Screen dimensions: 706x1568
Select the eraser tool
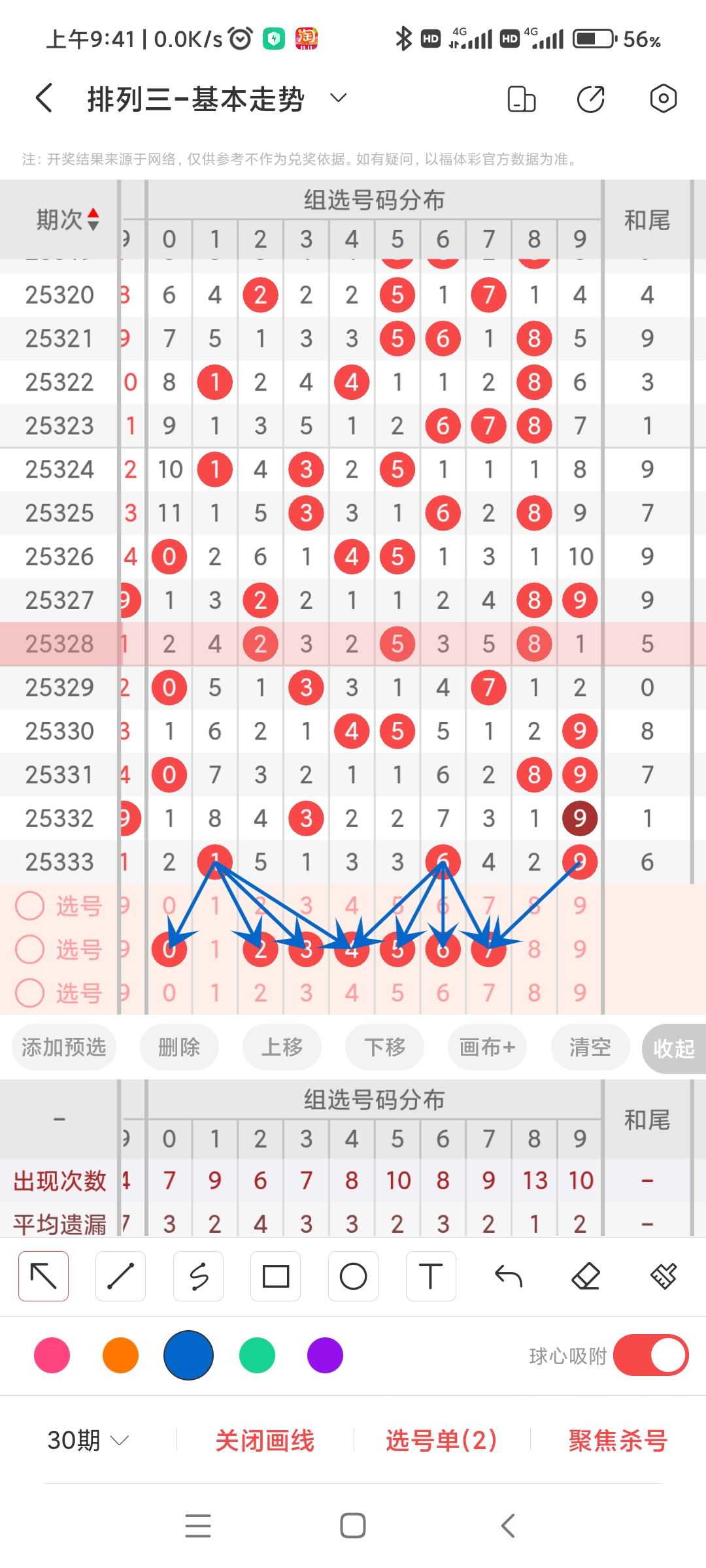coord(586,1275)
